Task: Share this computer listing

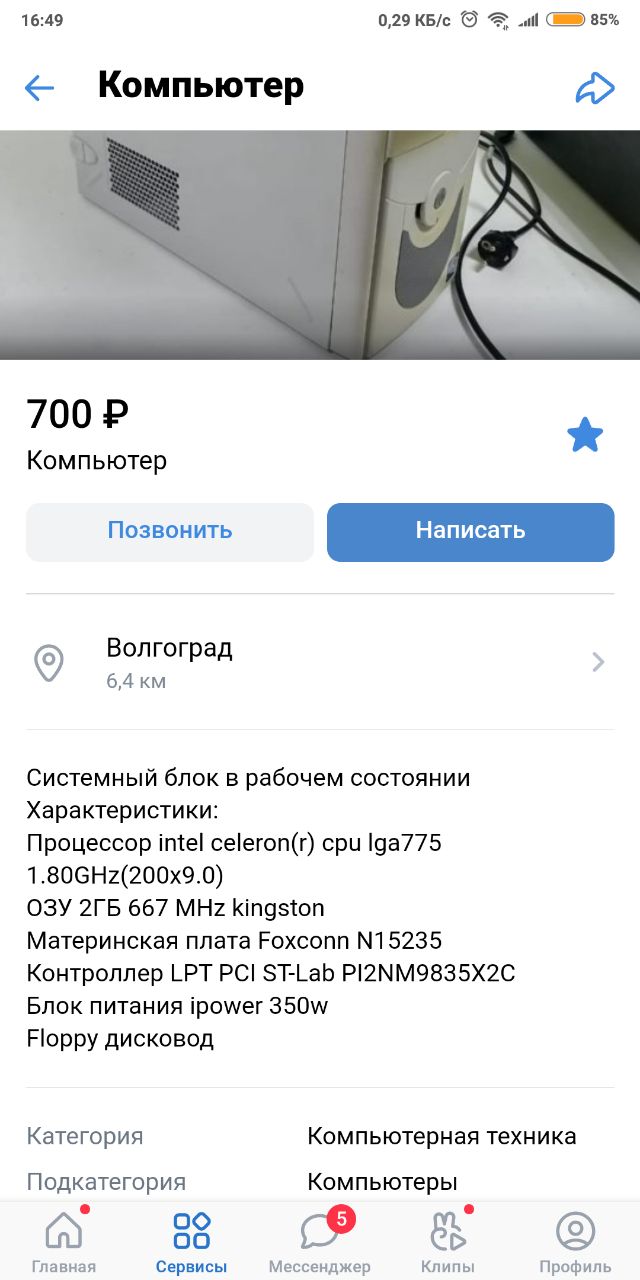Action: coord(595,88)
